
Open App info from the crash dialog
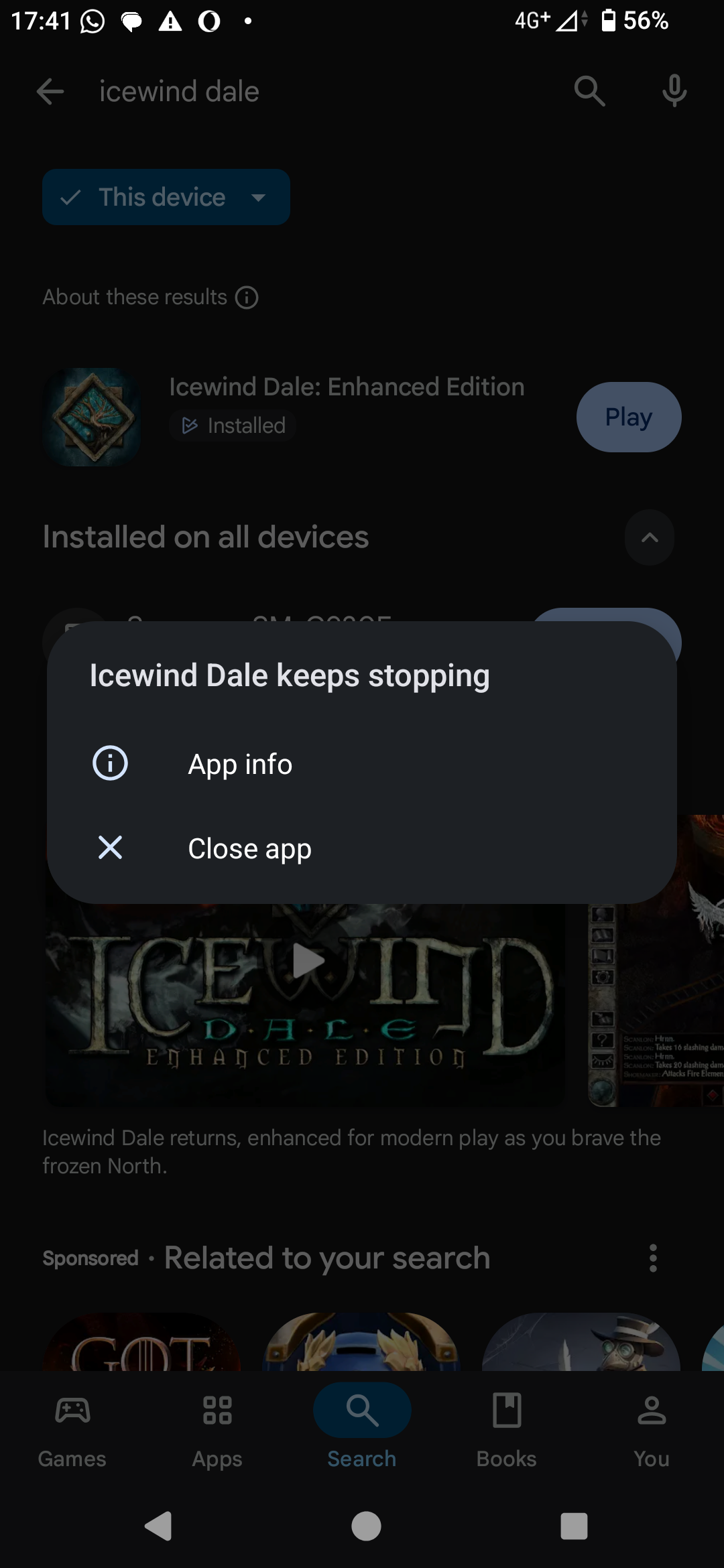pos(361,764)
